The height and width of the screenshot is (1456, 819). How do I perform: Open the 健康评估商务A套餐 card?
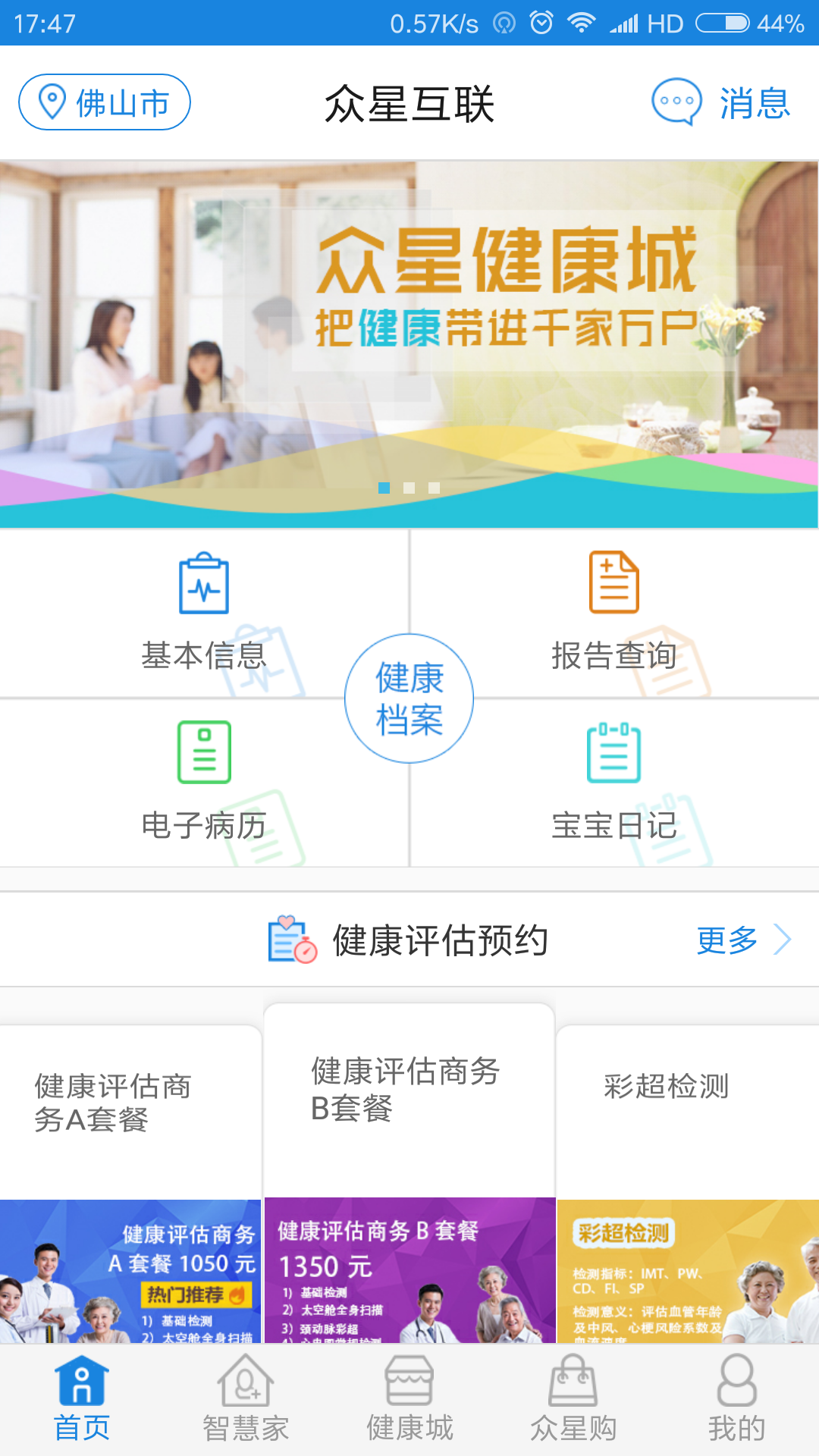(130, 1183)
